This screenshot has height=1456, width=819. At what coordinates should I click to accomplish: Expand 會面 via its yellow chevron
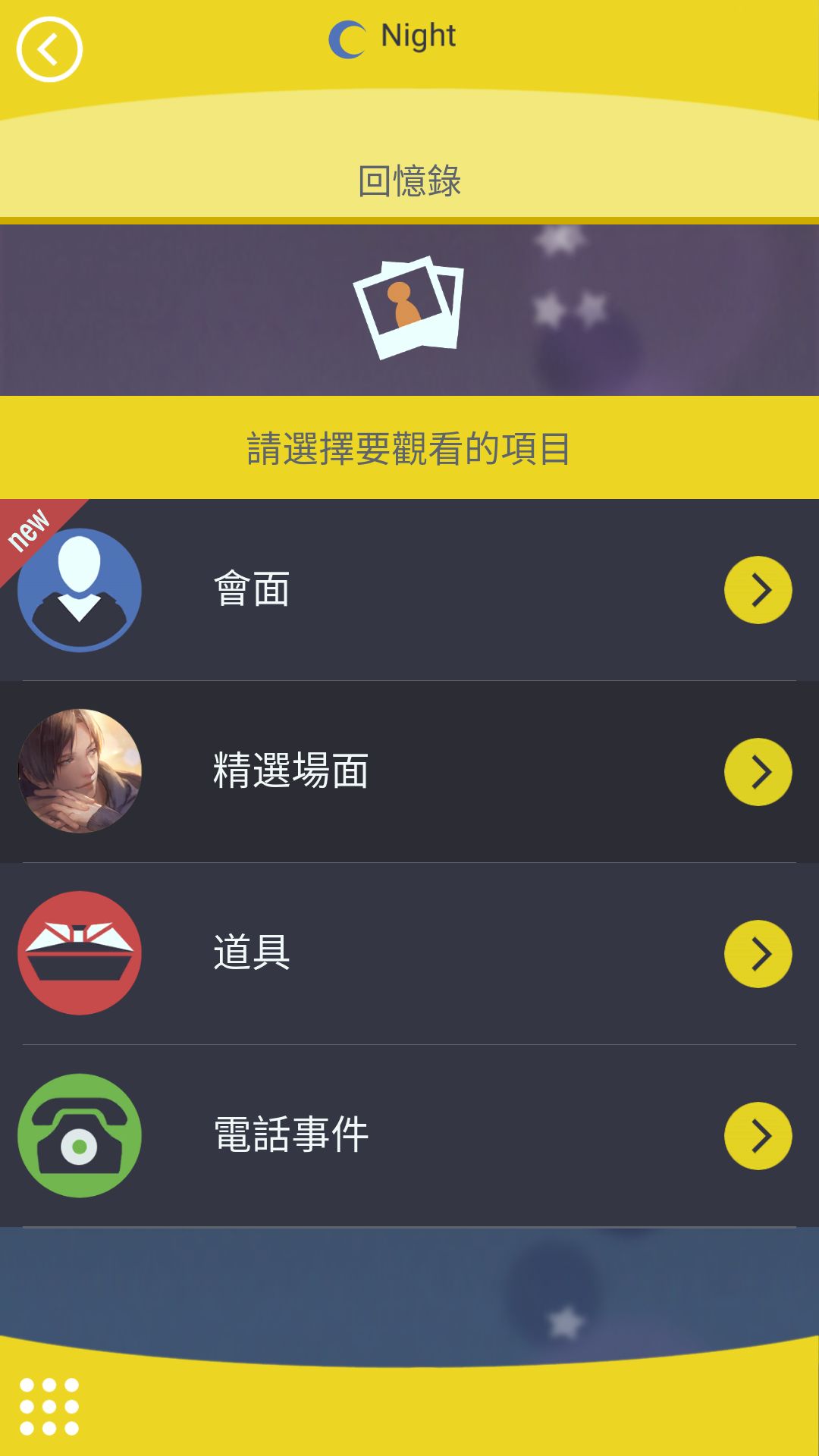click(x=758, y=590)
